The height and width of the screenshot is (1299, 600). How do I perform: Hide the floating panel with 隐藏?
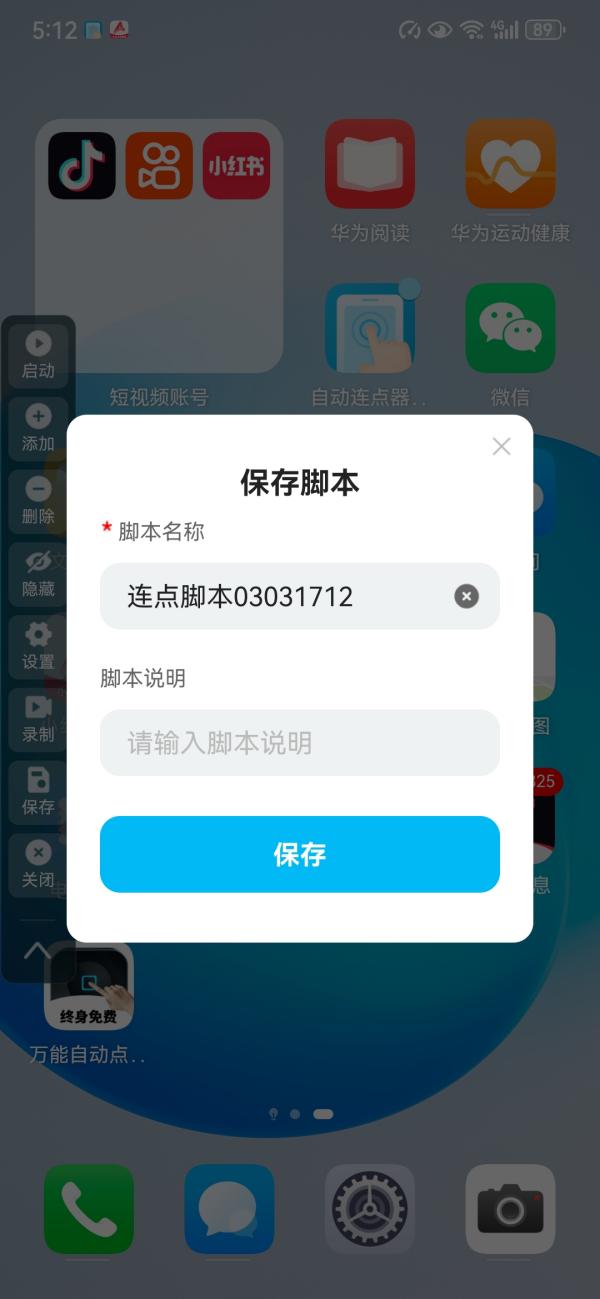38,574
